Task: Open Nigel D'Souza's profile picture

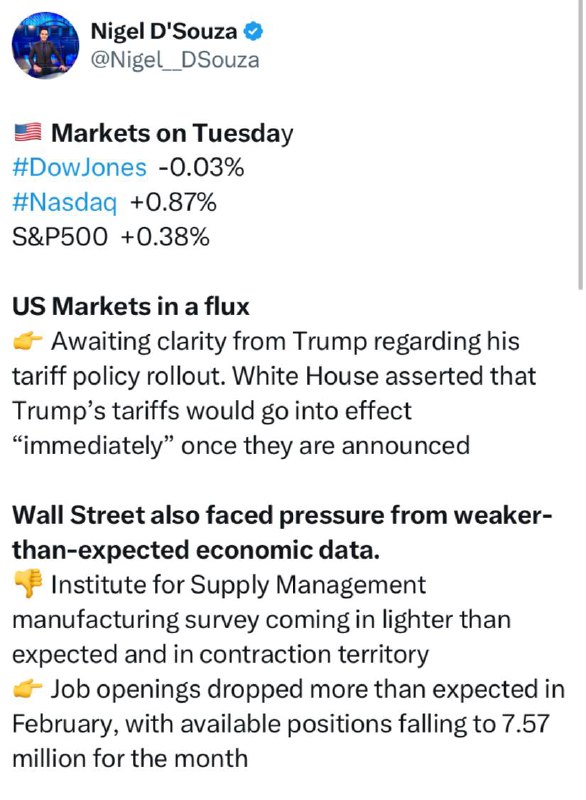Action: coord(45,45)
